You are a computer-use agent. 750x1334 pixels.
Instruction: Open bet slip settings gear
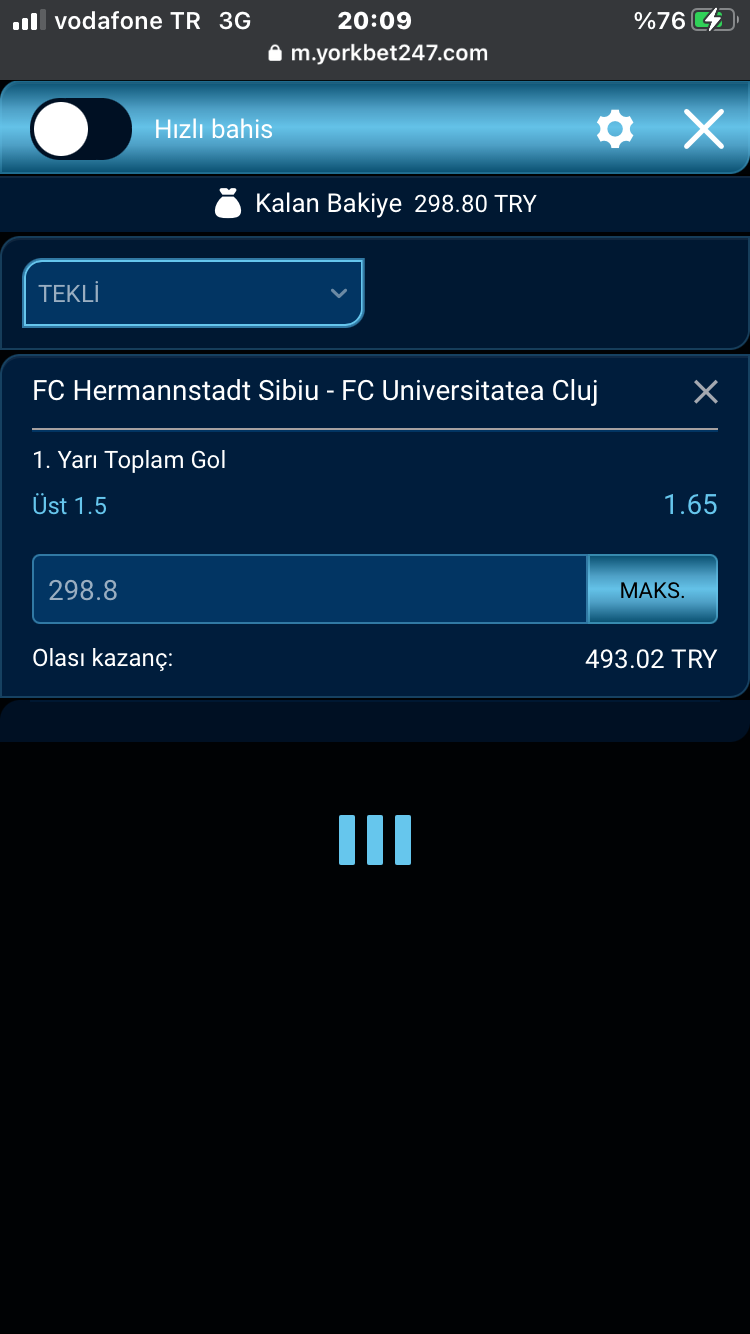[x=615, y=130]
